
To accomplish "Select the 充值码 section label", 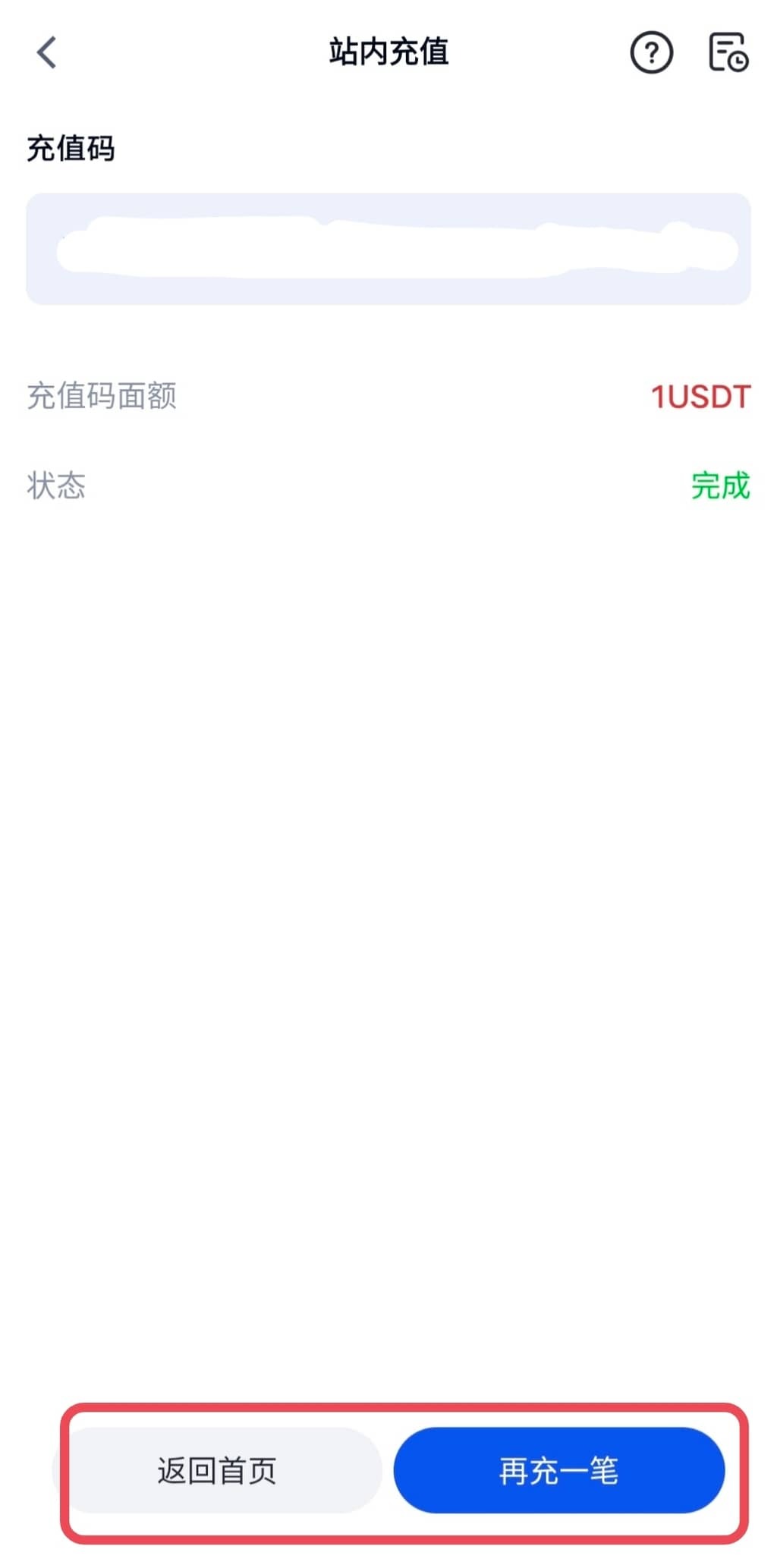I will click(70, 149).
